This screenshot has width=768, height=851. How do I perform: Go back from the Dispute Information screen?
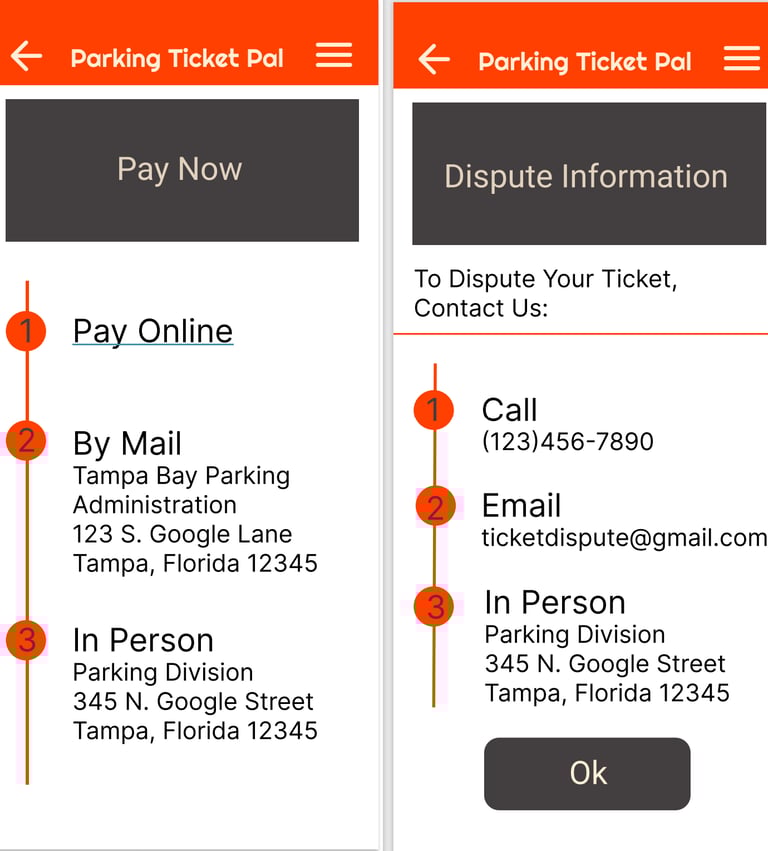(434, 59)
